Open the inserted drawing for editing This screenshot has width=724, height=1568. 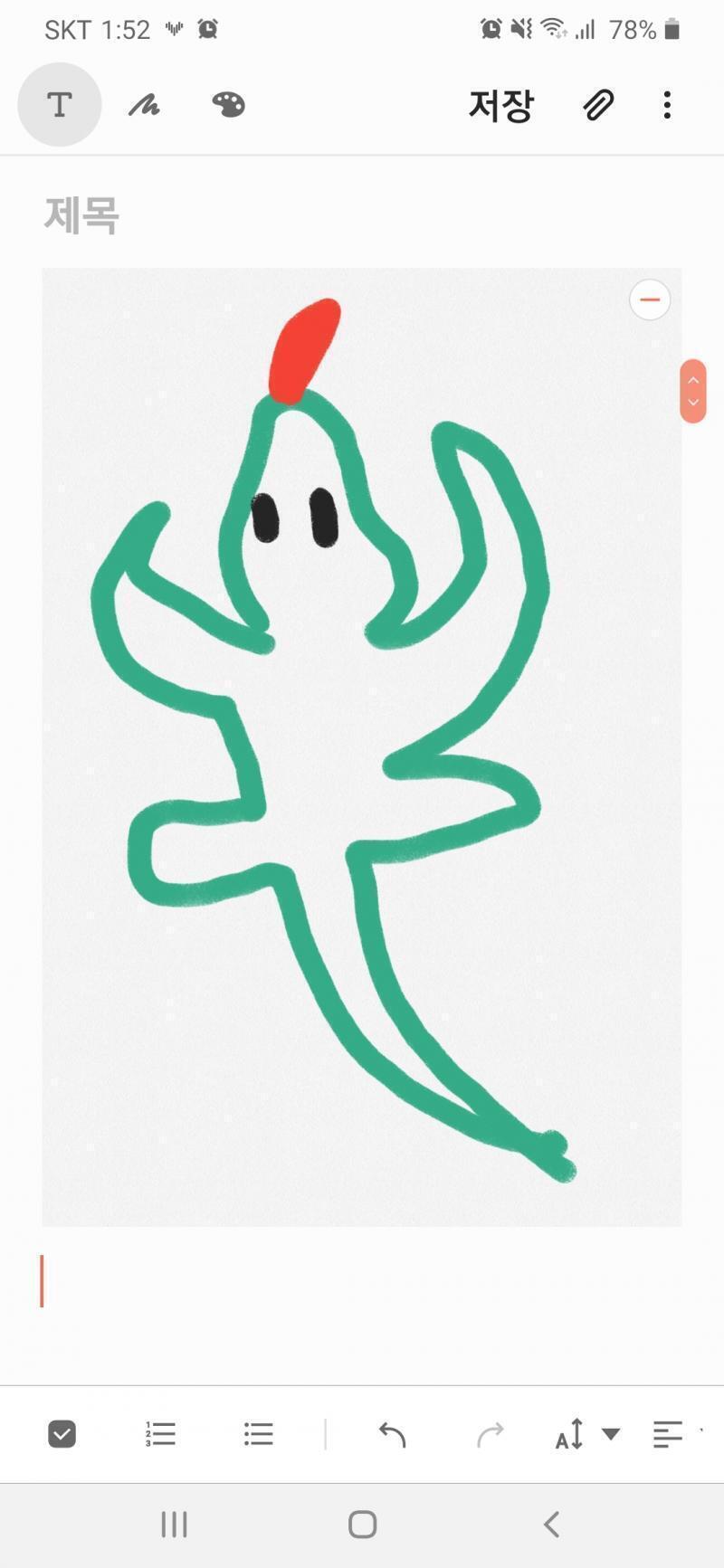point(362,747)
